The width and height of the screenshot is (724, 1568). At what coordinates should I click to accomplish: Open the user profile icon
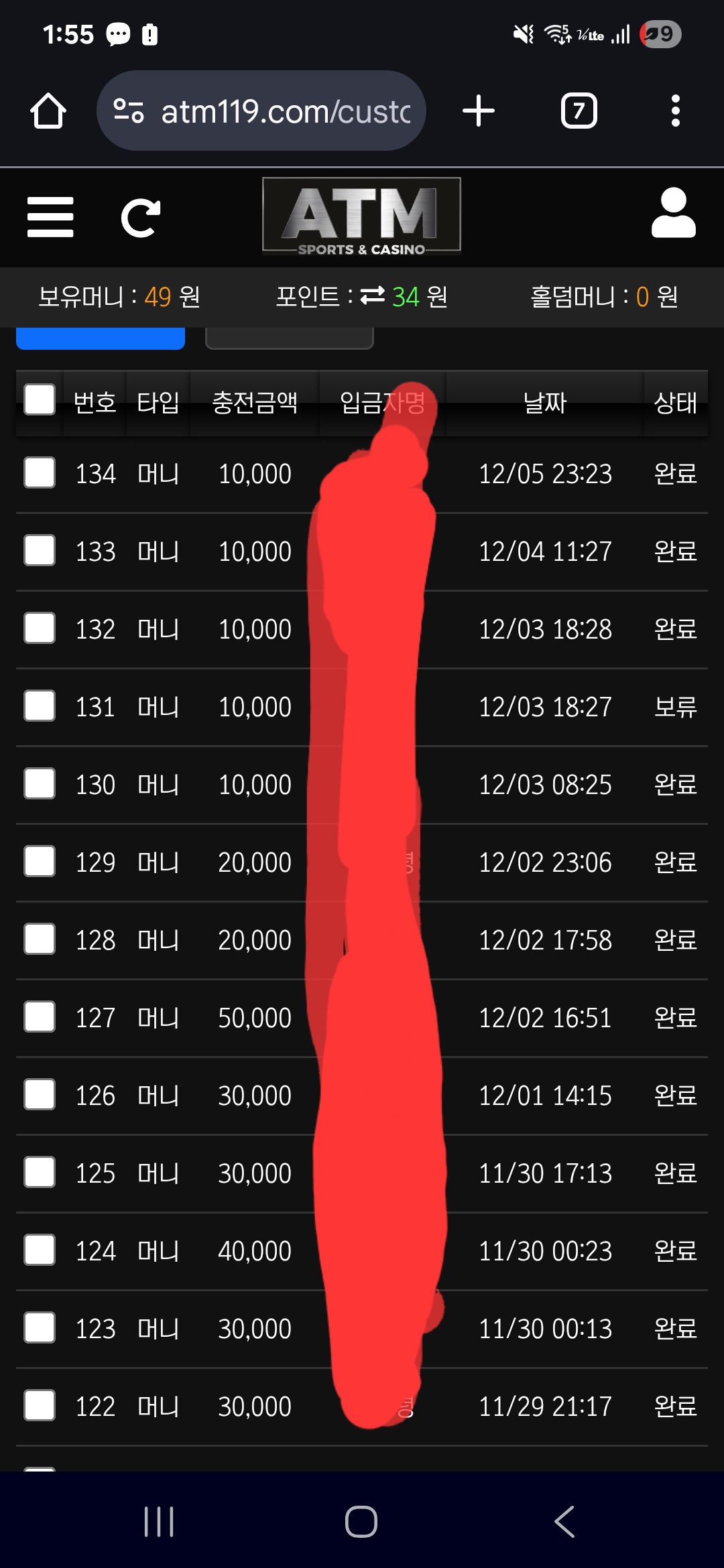tap(673, 214)
